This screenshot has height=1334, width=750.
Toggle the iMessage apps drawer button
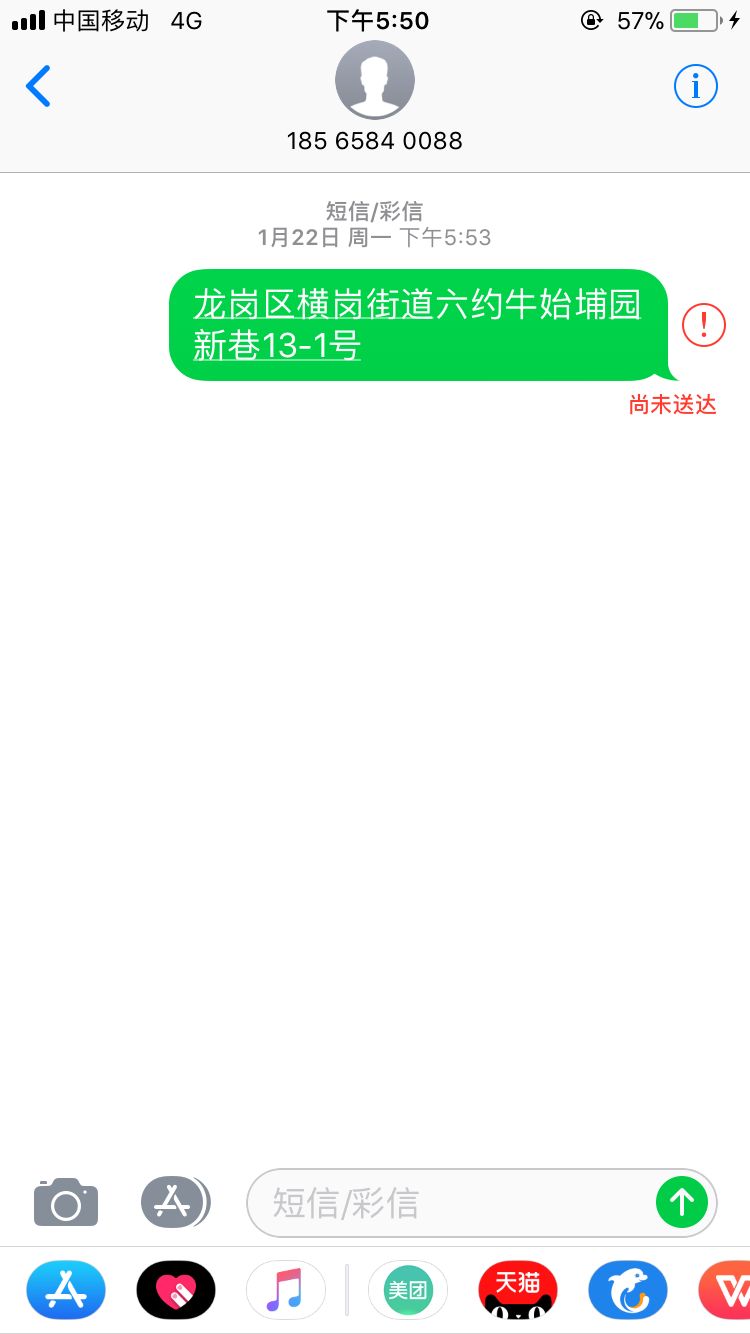[174, 1201]
